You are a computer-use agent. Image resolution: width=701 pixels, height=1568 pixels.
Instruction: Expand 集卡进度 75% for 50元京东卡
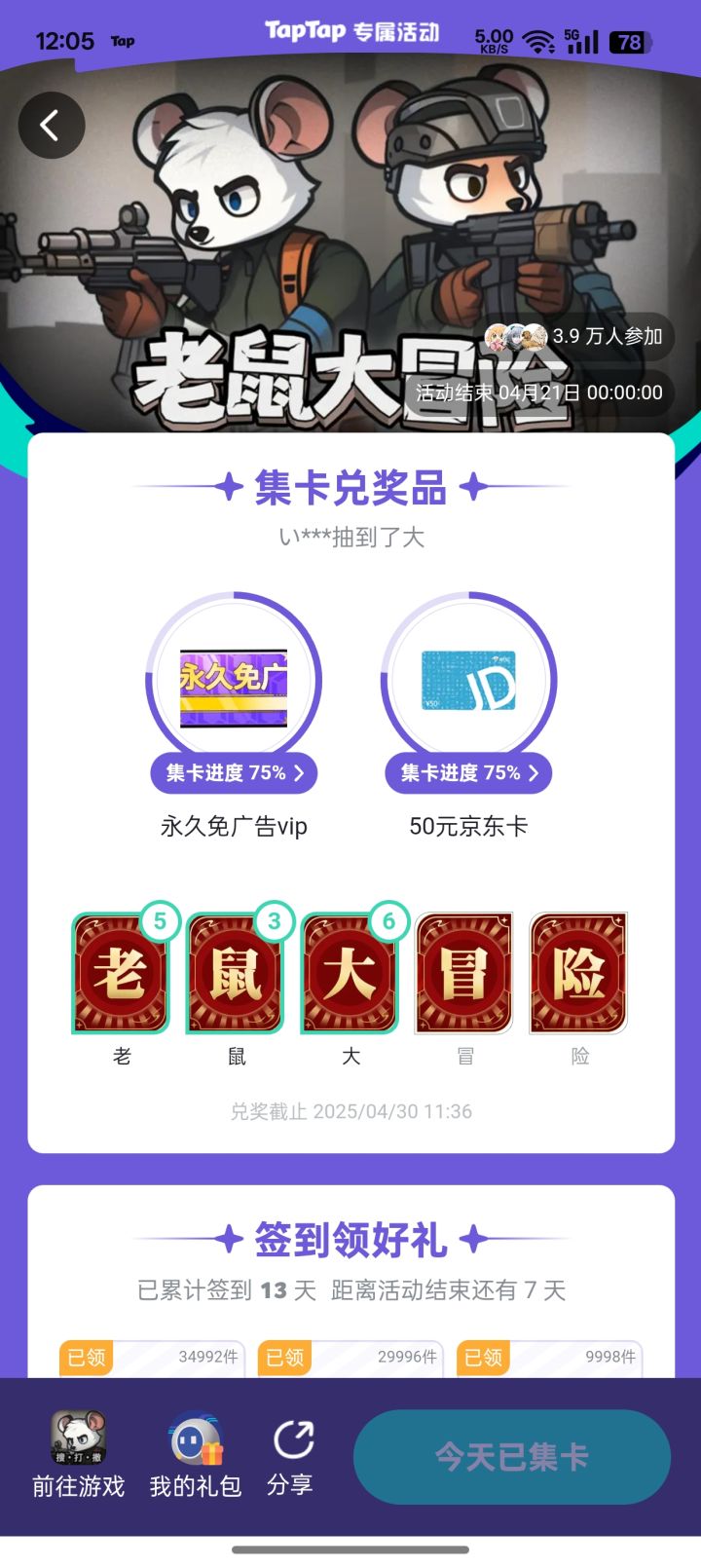point(467,772)
